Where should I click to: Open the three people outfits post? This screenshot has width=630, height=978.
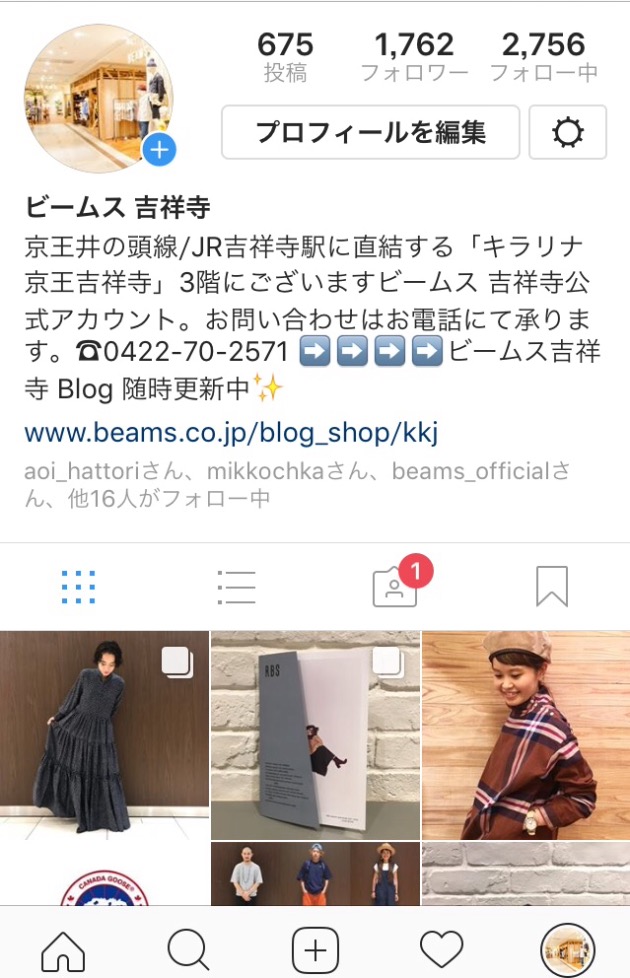[315, 875]
